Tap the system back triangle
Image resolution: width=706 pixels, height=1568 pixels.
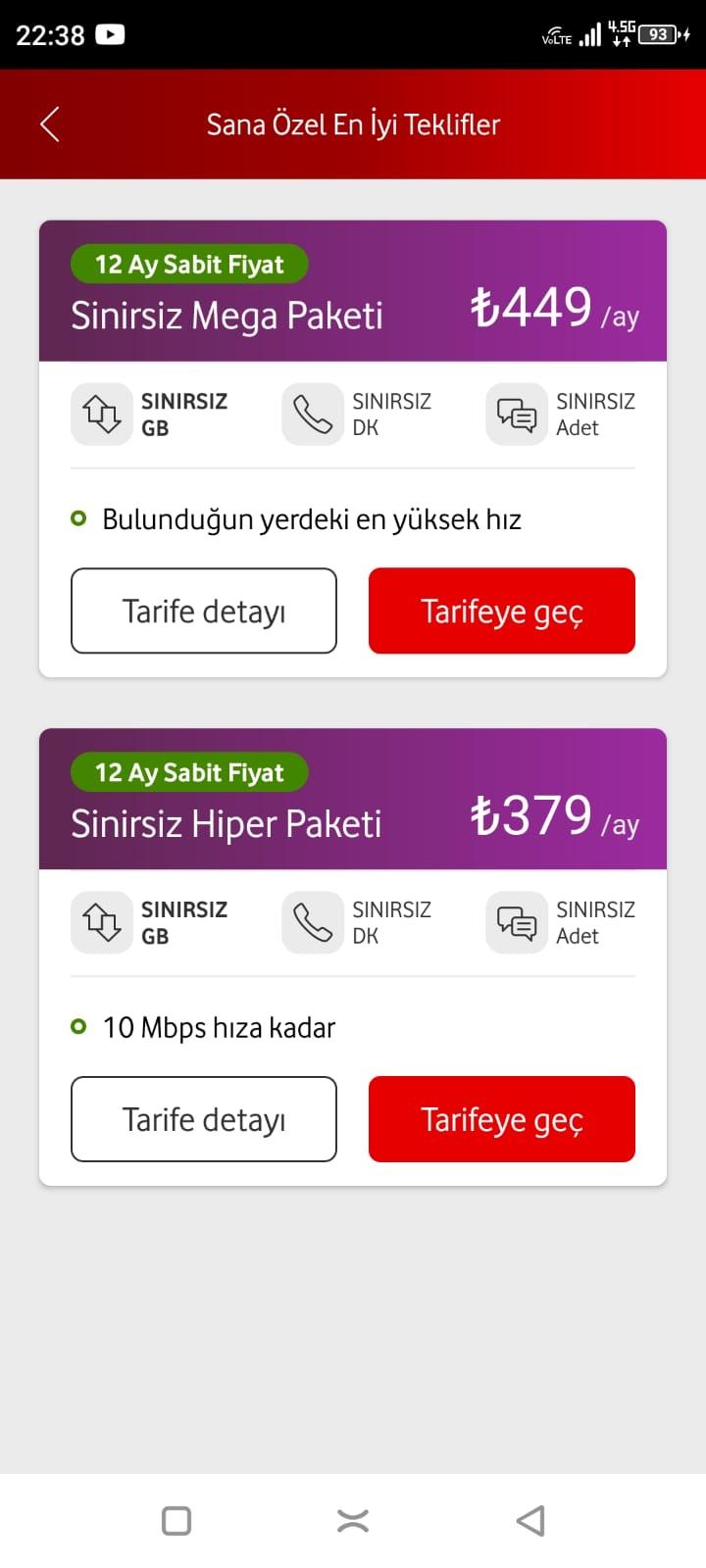tap(529, 1521)
